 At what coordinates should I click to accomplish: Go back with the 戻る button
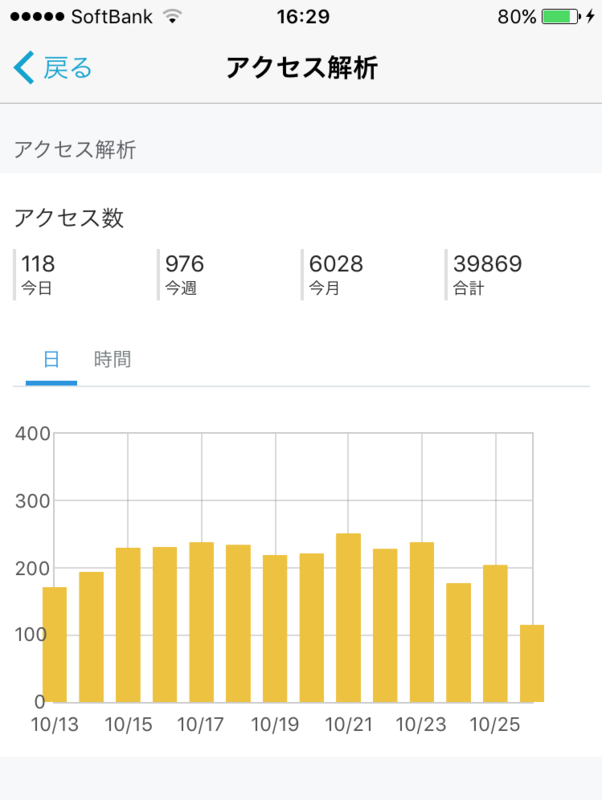click(54, 68)
